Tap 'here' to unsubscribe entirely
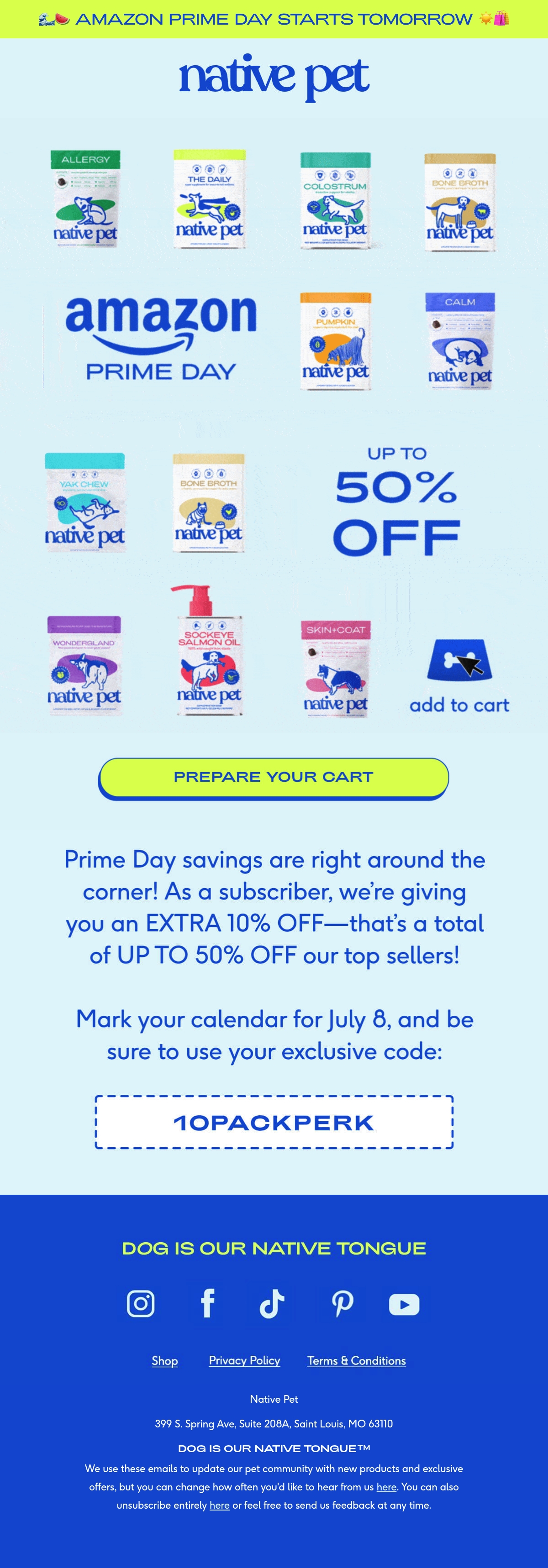548x1568 pixels. tap(219, 1505)
